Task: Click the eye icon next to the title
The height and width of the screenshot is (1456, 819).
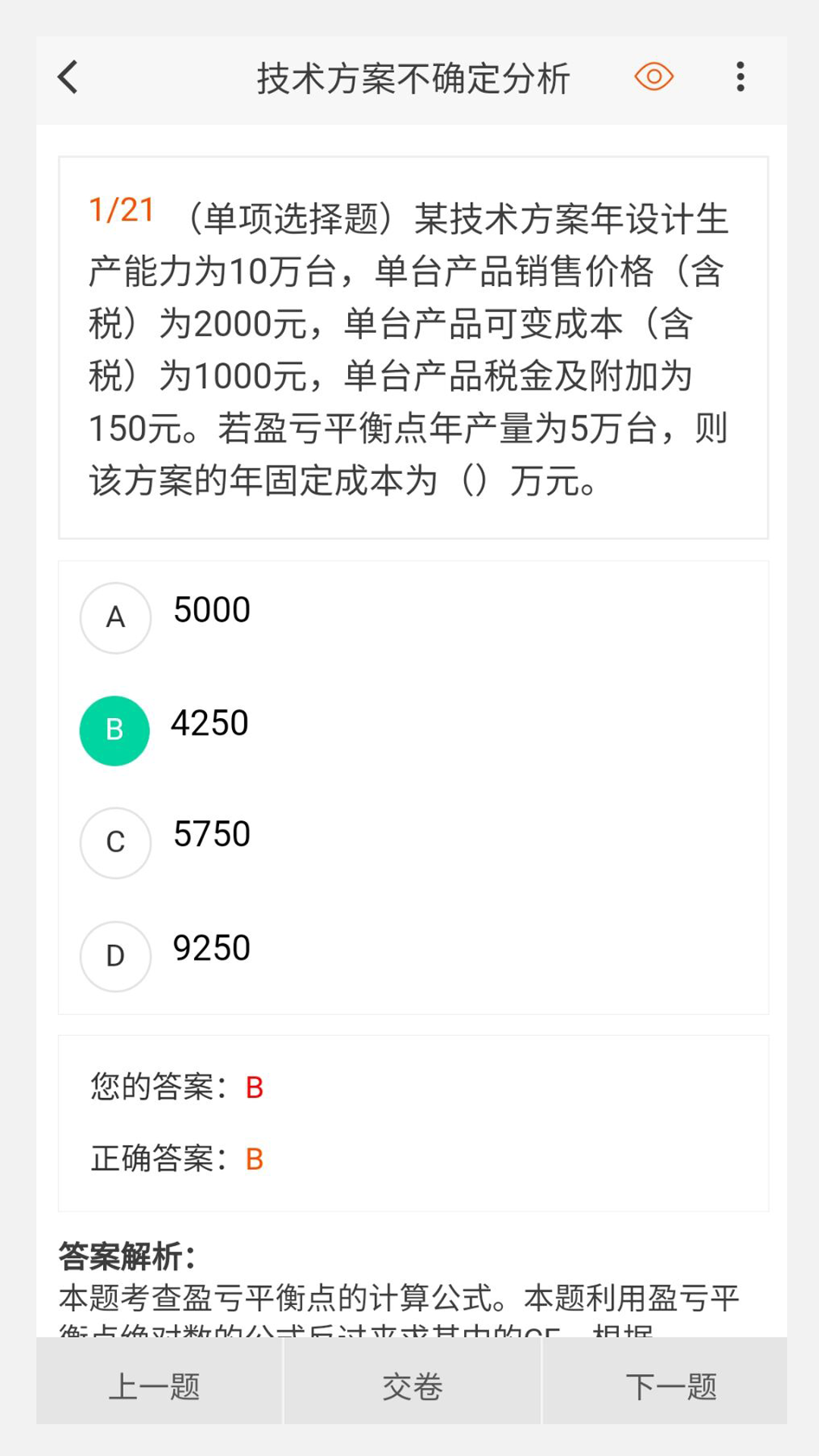Action: [x=654, y=76]
